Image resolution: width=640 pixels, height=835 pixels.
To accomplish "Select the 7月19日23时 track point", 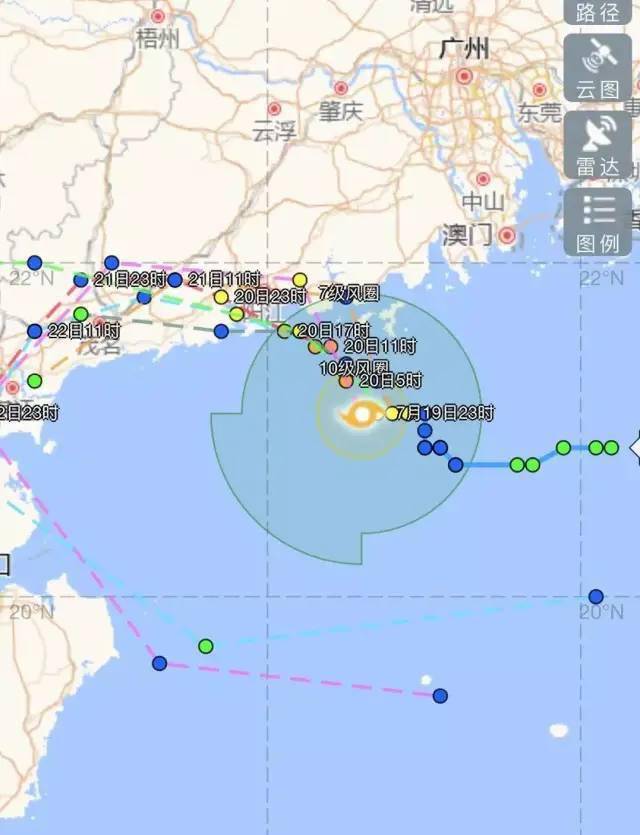I will 392,412.
